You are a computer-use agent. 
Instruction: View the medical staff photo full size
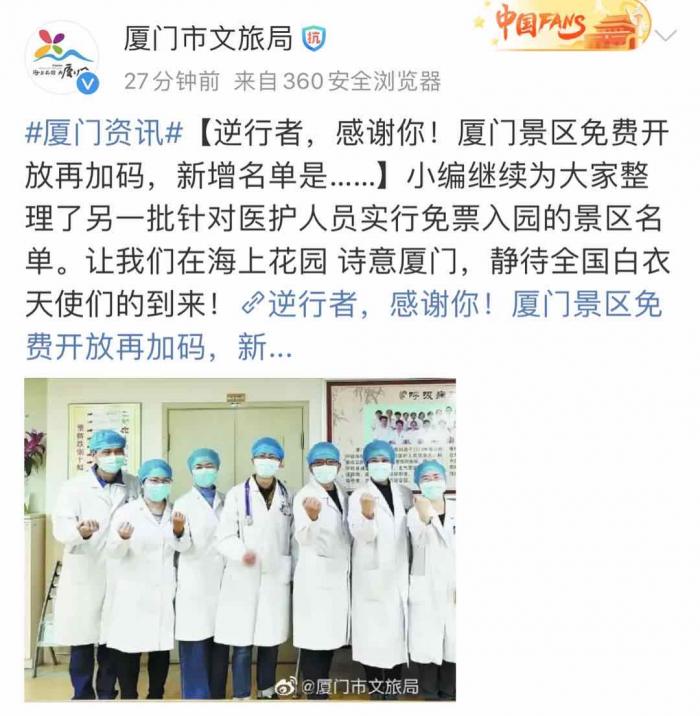(x=240, y=538)
